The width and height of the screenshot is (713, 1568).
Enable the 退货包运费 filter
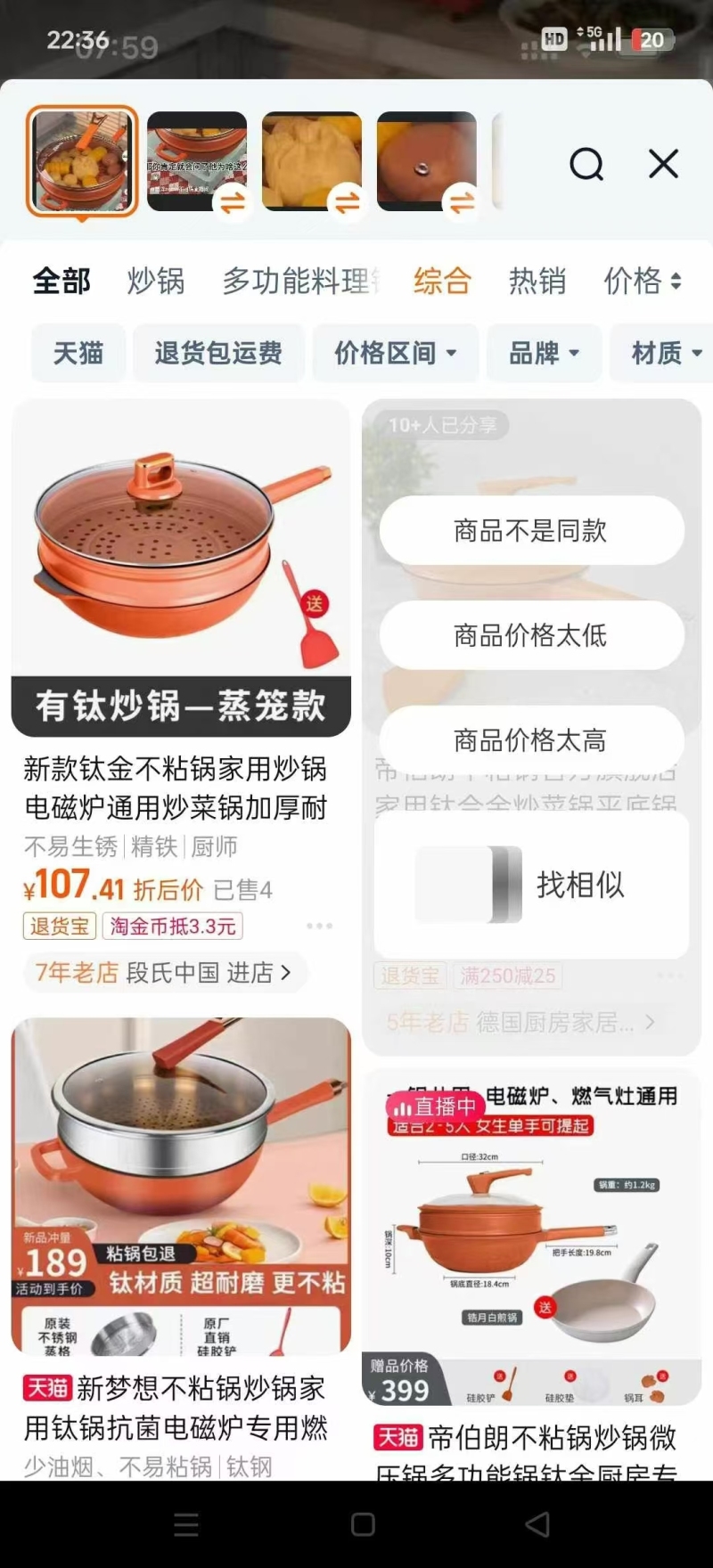point(218,353)
